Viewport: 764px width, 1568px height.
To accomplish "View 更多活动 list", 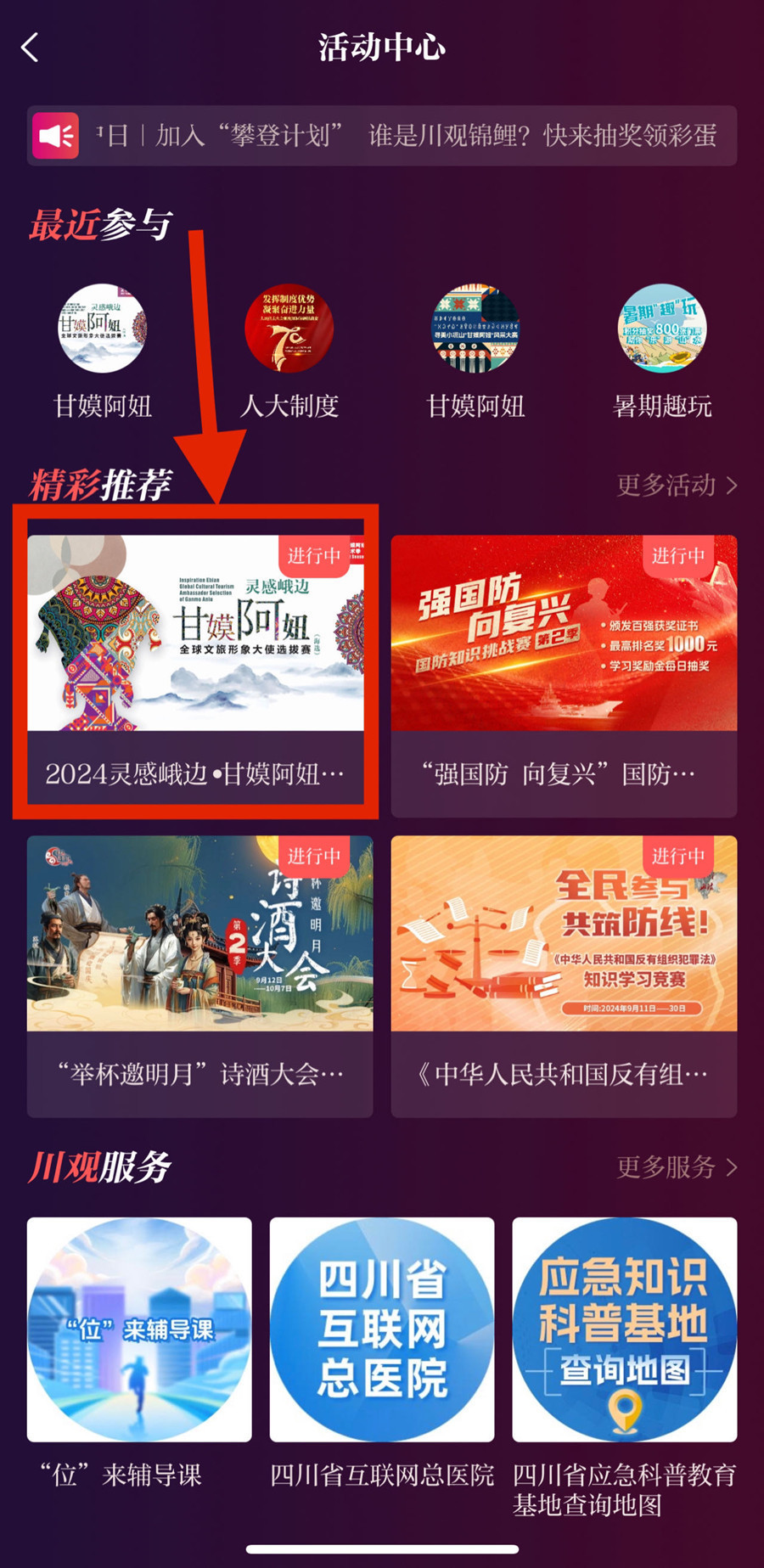I will (x=676, y=486).
